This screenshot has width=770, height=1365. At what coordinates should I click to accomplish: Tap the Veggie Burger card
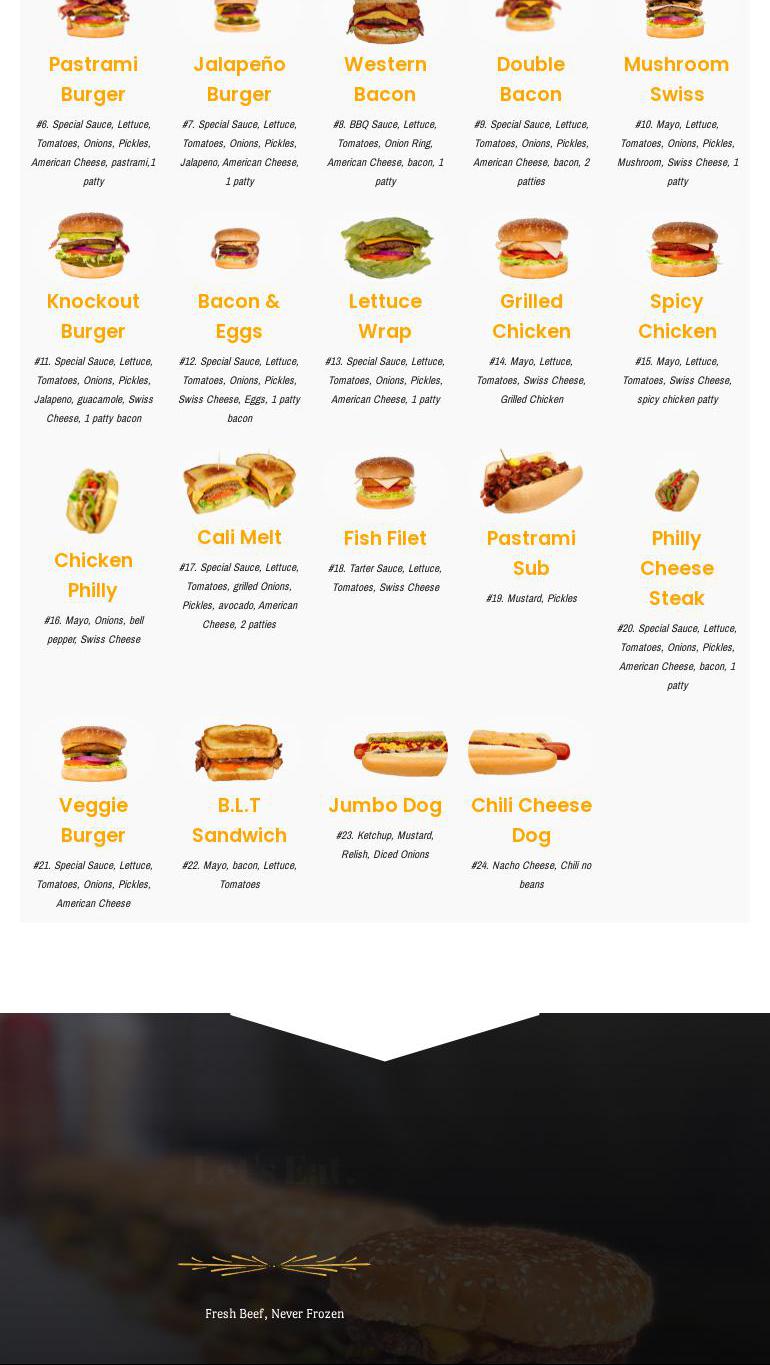tap(93, 820)
